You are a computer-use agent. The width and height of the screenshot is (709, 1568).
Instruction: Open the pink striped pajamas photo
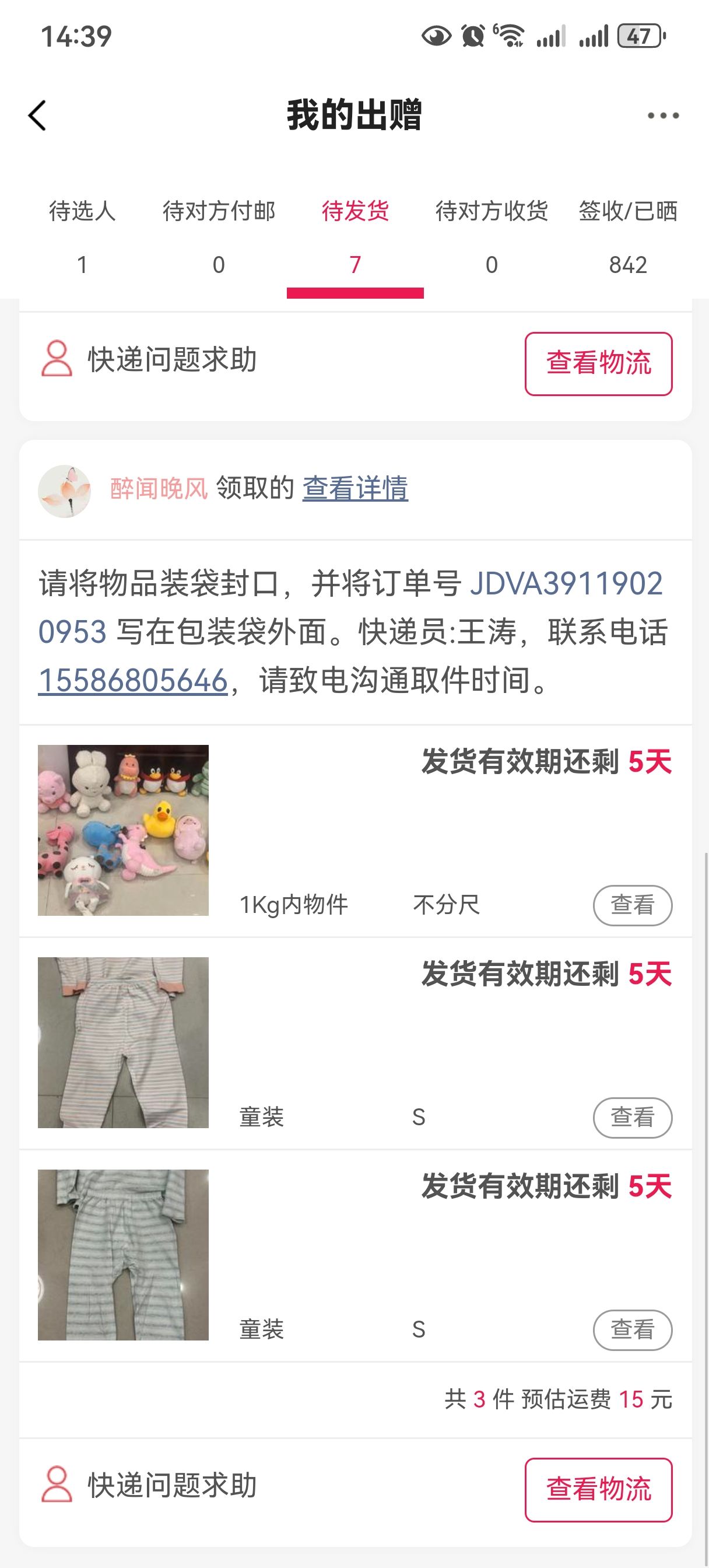[123, 1042]
